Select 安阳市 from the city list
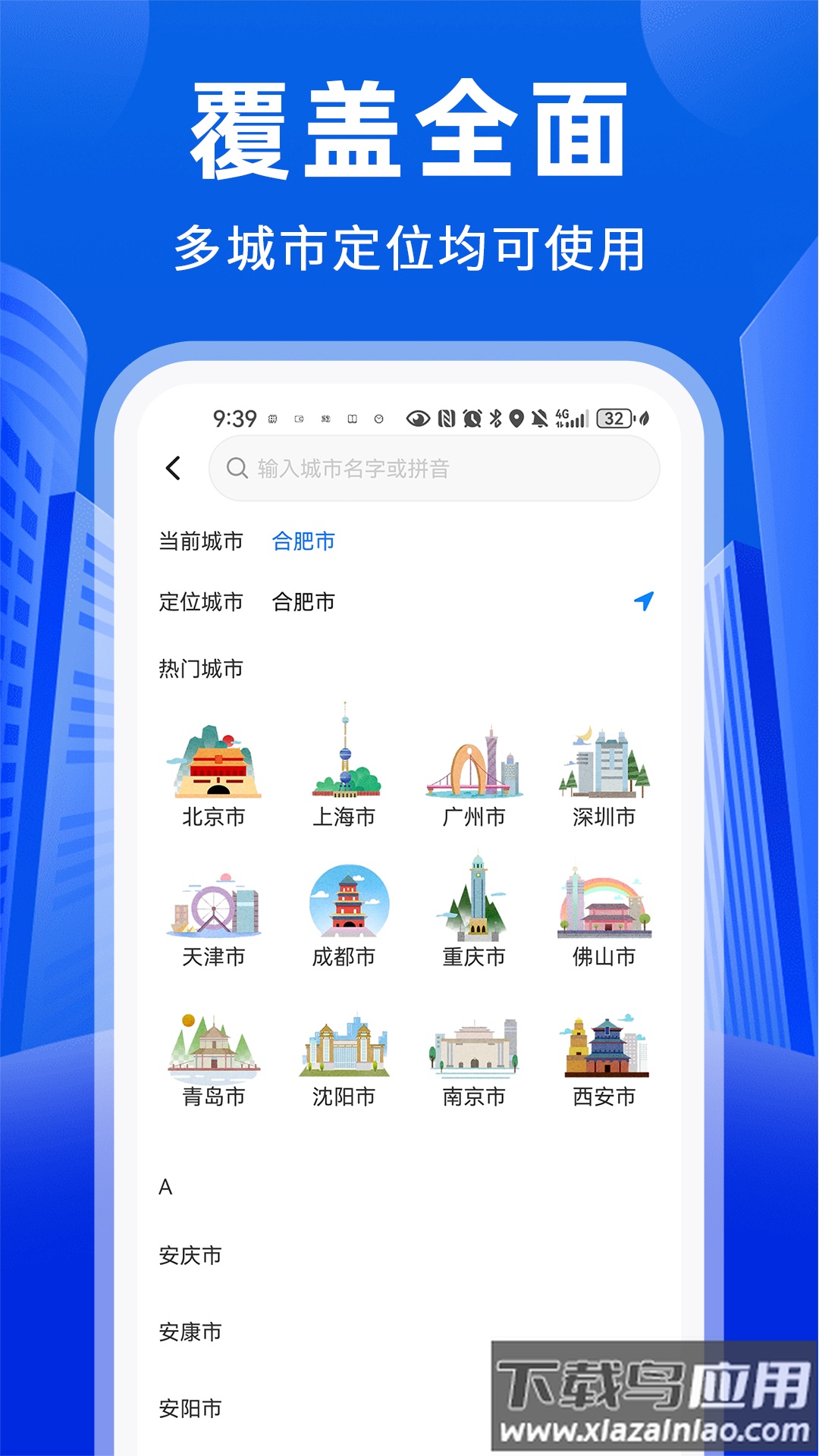The height and width of the screenshot is (1456, 819). [x=190, y=1407]
